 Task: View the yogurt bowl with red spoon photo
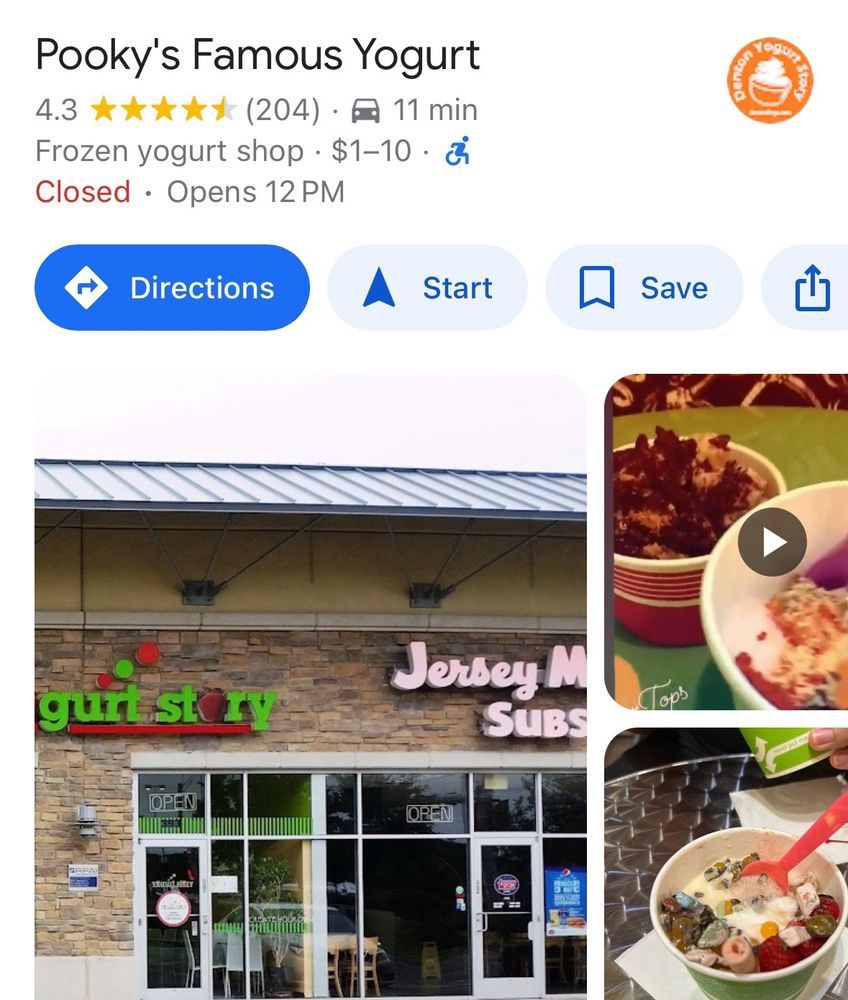726,864
